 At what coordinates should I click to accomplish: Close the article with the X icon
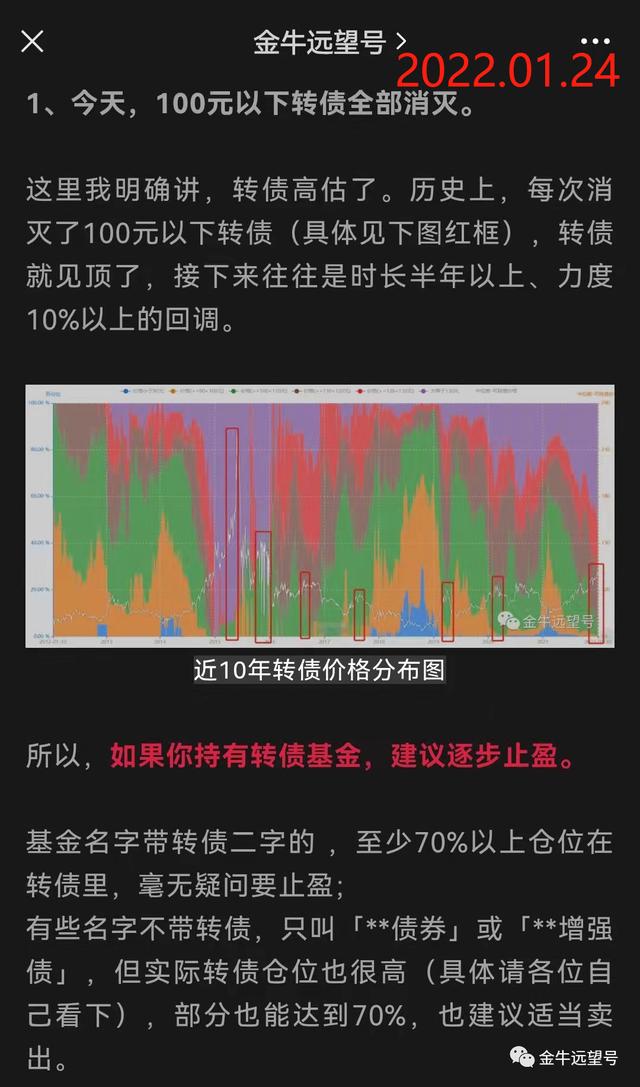(32, 42)
